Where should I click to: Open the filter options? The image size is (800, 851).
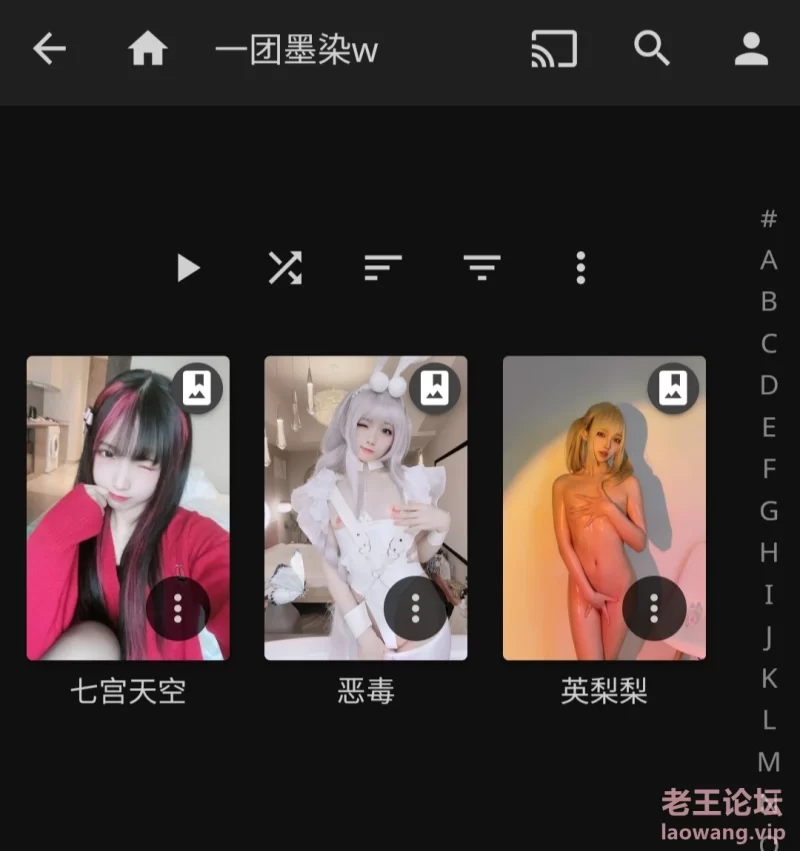coord(482,268)
